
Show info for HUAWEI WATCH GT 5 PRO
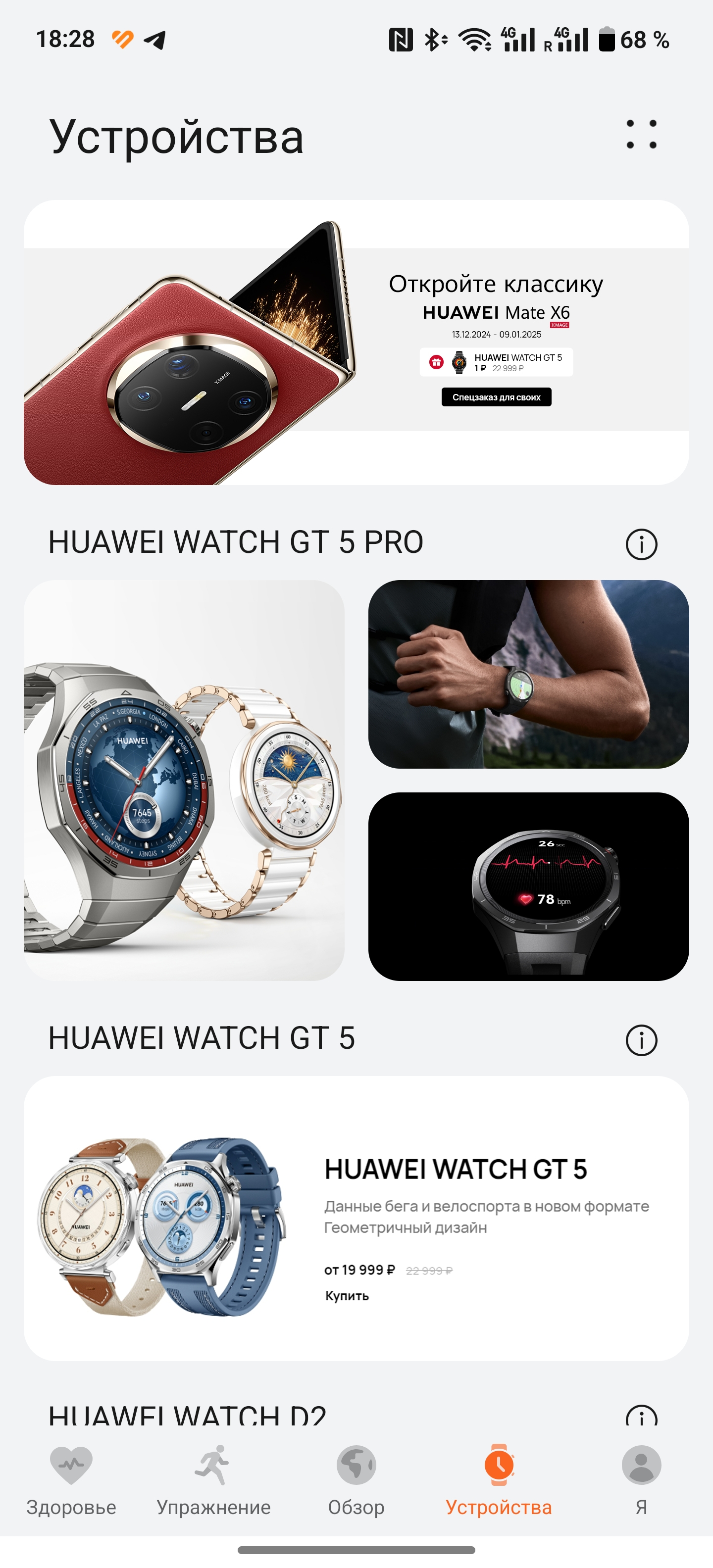pyautogui.click(x=641, y=543)
